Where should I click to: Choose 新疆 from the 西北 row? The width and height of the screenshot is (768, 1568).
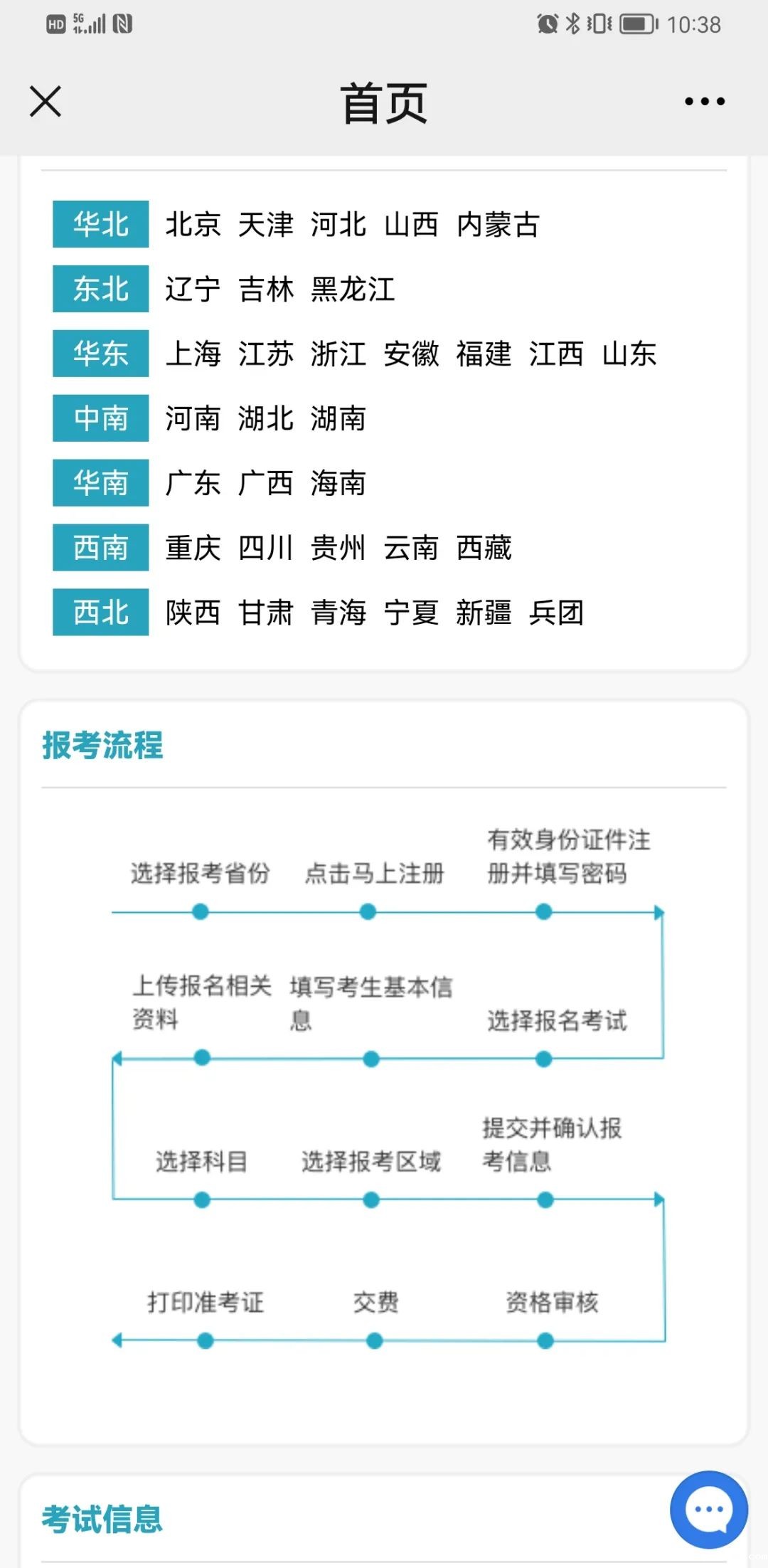[x=484, y=613]
